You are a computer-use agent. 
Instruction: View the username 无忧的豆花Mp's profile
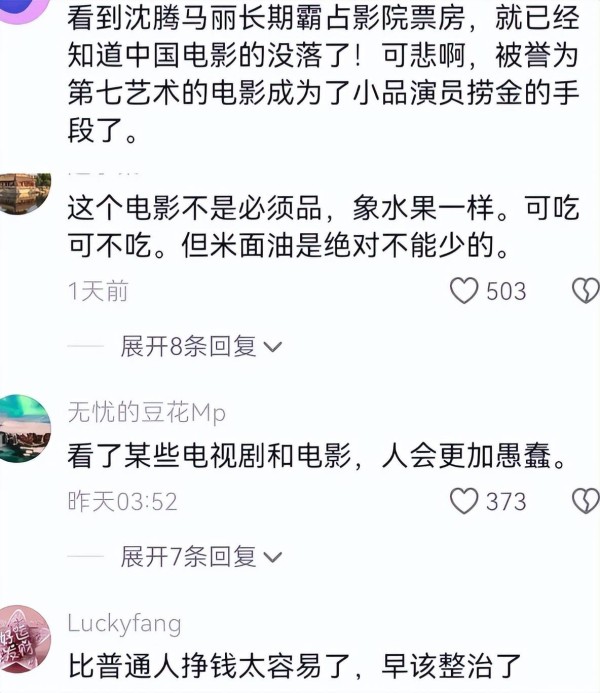[146, 412]
